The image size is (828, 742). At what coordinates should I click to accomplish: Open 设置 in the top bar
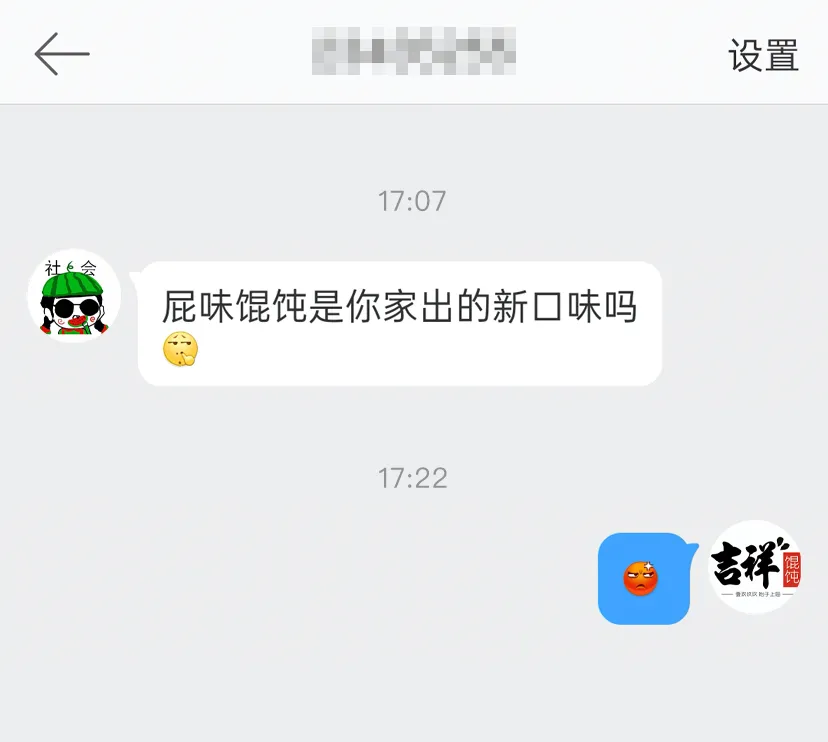(x=763, y=55)
